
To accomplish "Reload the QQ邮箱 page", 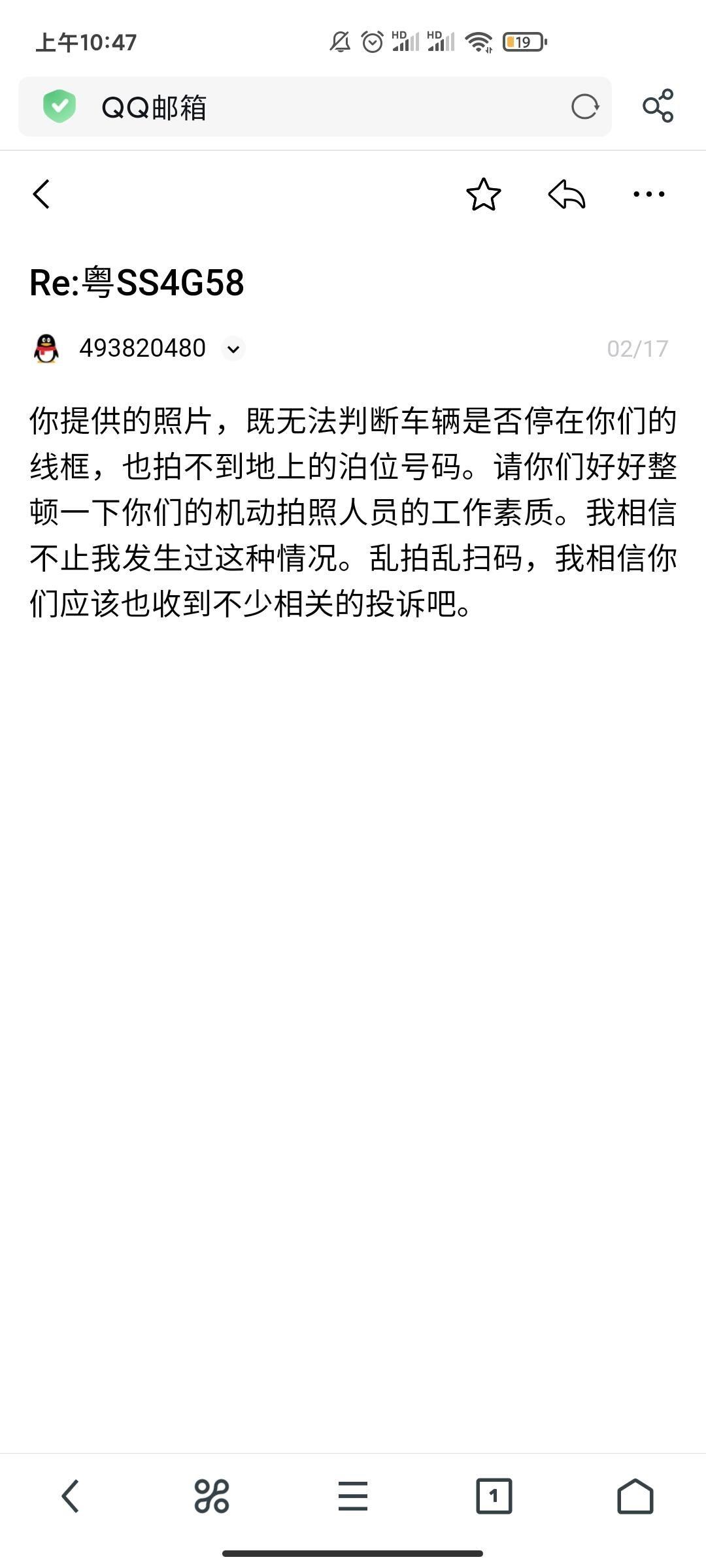I will coord(584,106).
